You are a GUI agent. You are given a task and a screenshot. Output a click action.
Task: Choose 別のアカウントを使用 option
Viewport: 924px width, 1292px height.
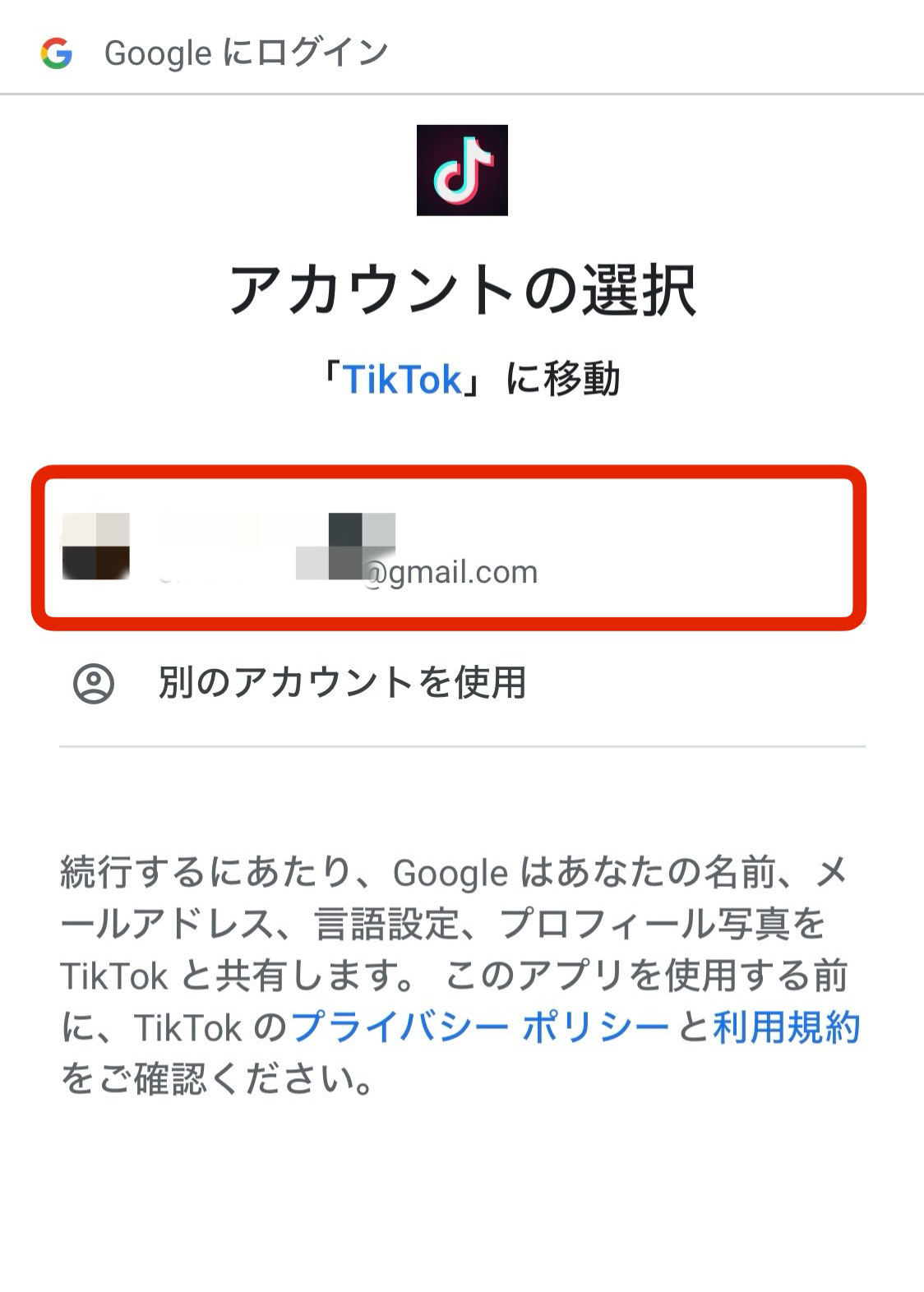[x=341, y=683]
